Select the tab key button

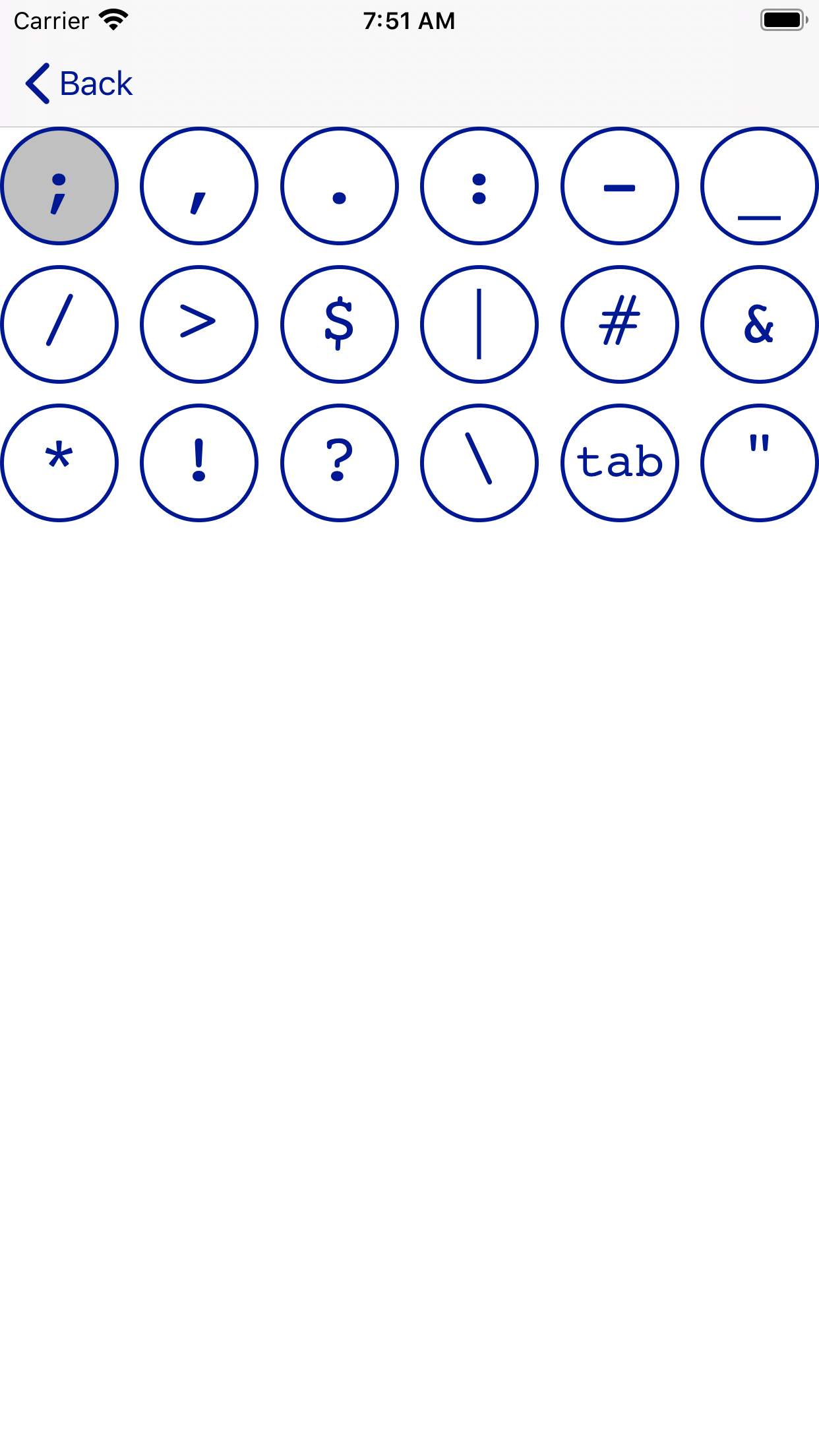pos(619,463)
